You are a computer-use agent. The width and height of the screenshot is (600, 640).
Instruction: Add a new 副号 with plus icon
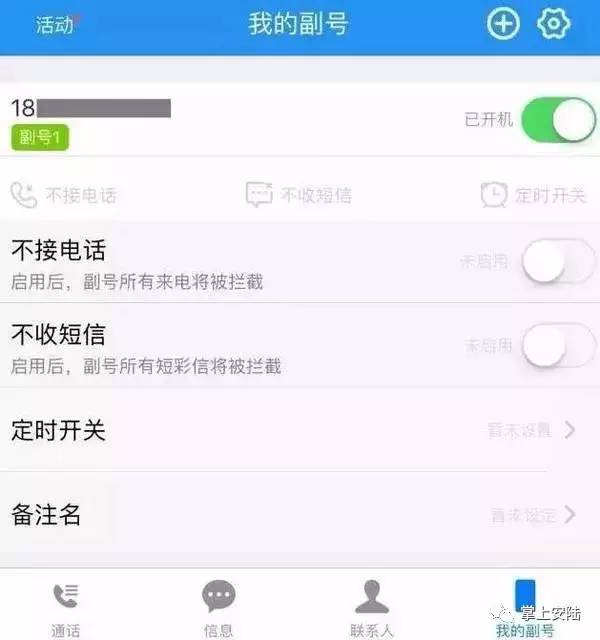point(503,24)
